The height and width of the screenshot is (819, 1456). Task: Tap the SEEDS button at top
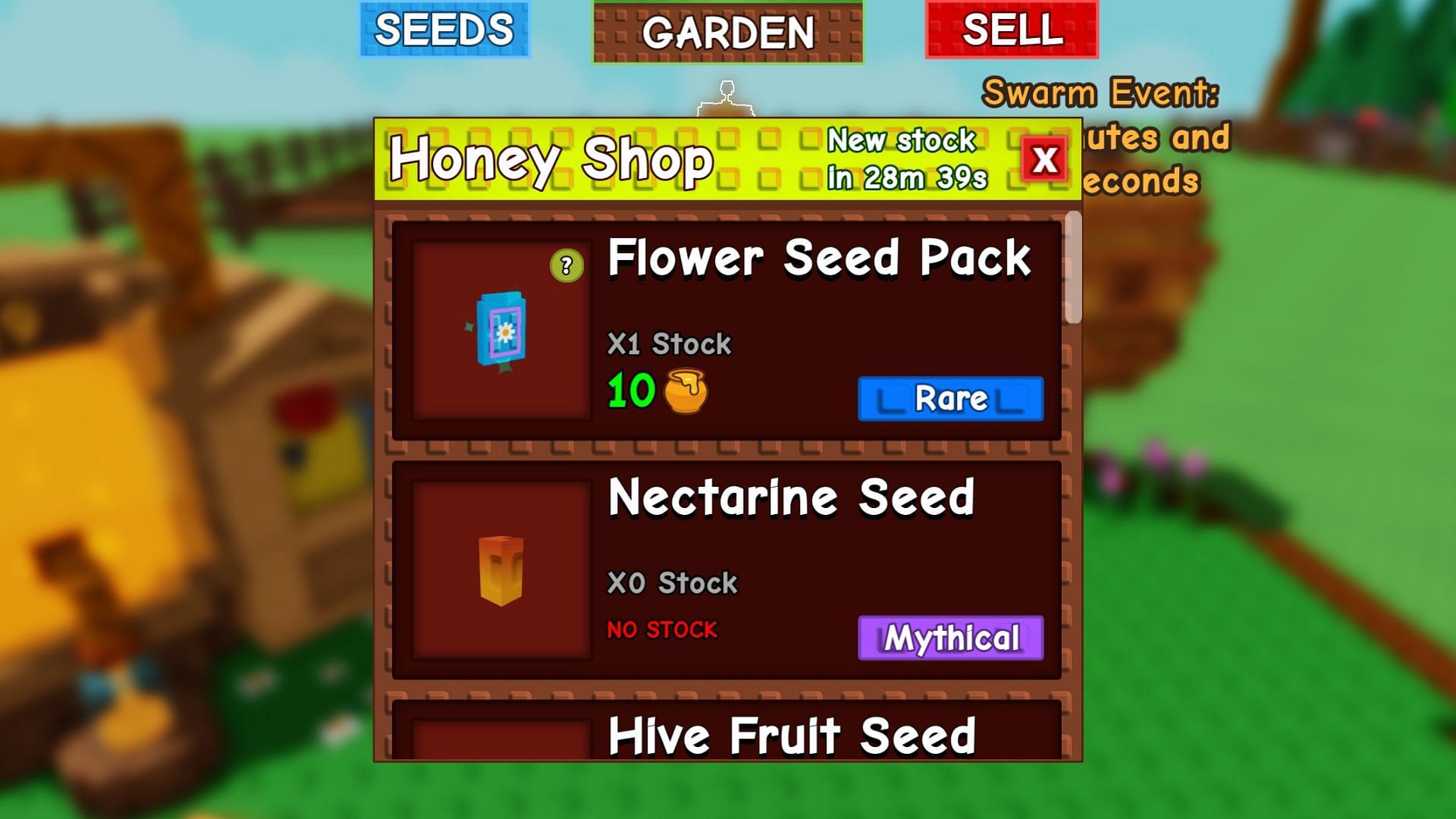[444, 30]
